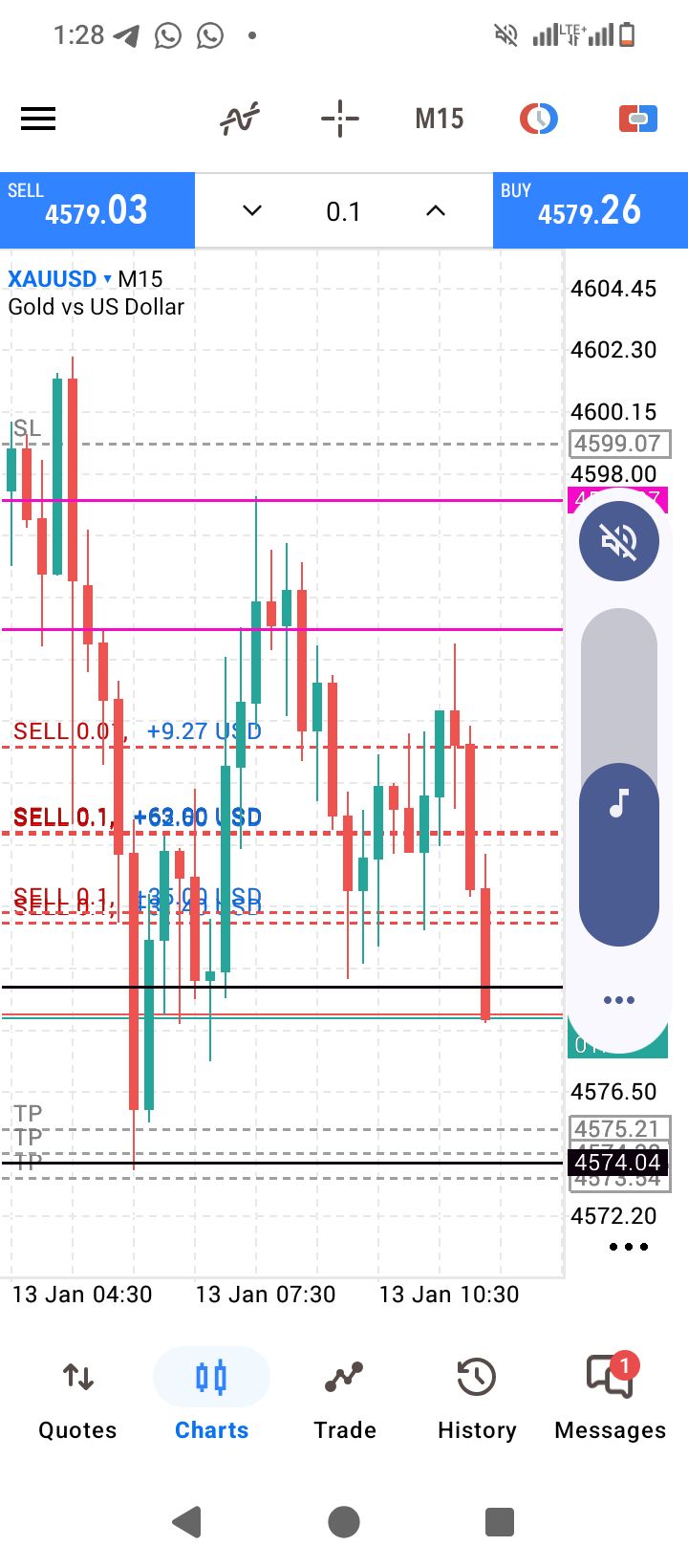Open the chart objects tool

tap(539, 120)
